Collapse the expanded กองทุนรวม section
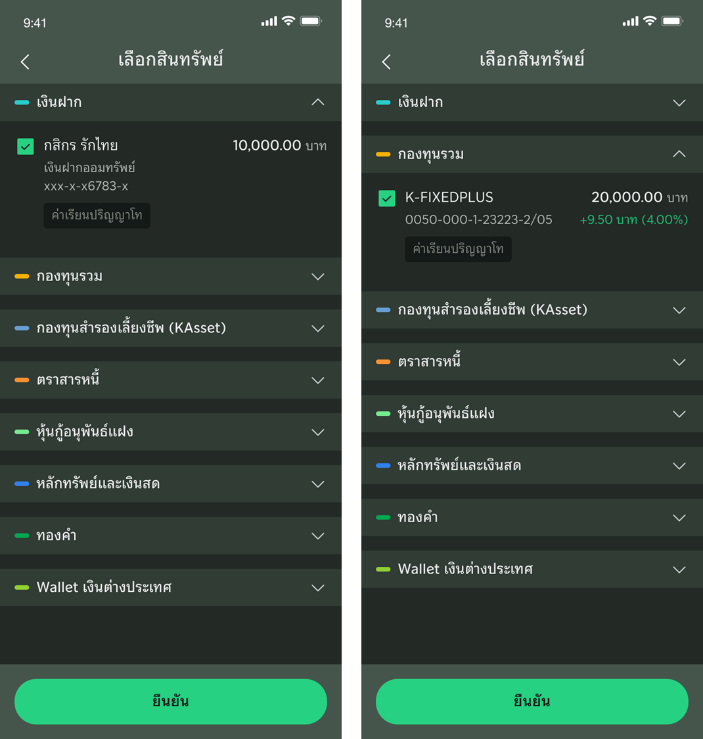 point(679,154)
